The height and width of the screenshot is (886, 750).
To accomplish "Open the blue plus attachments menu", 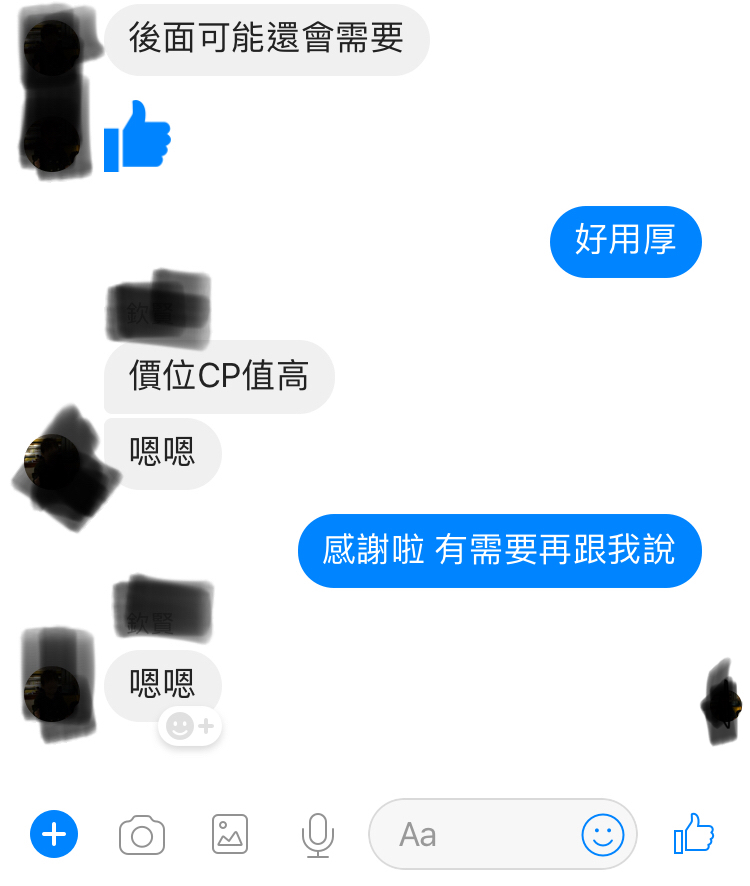I will [54, 833].
